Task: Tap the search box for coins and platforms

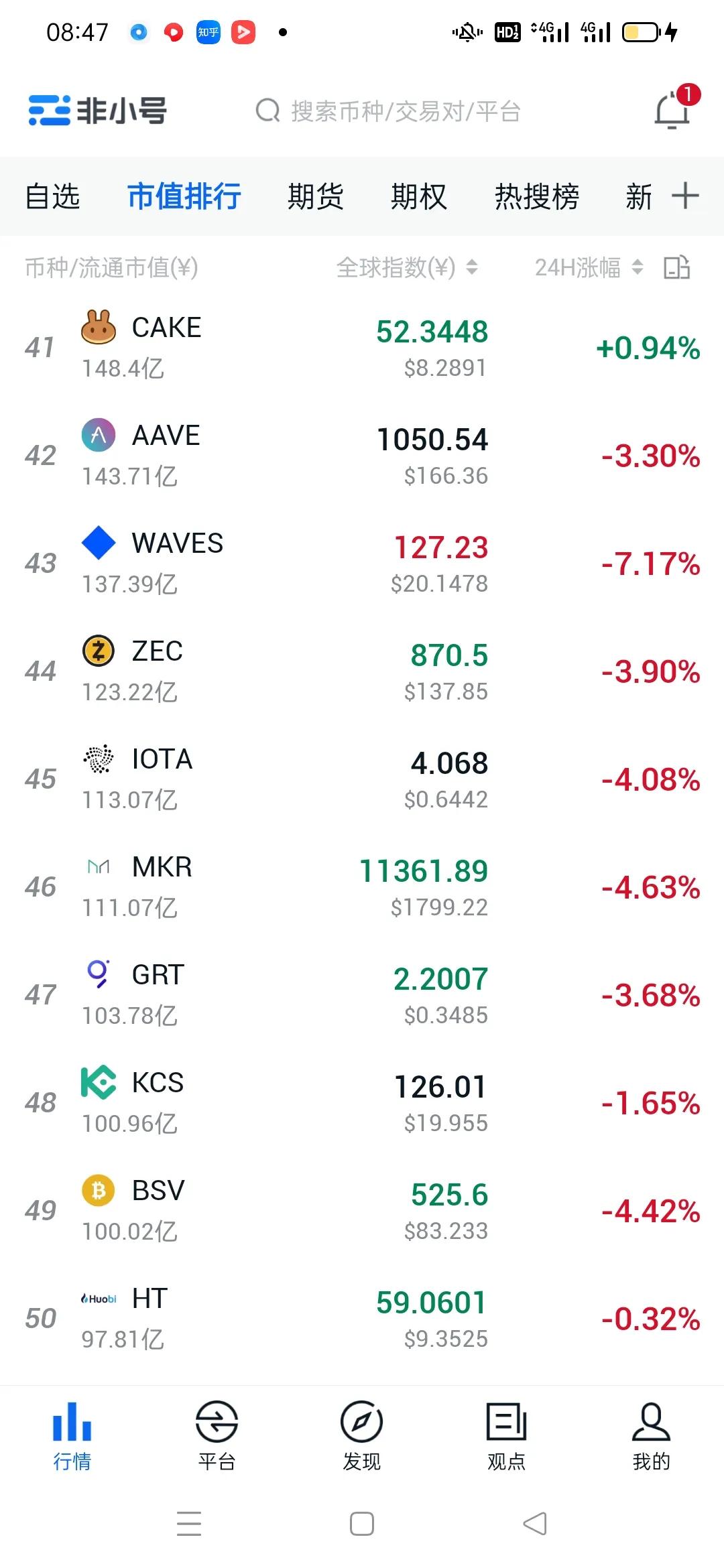Action: (x=389, y=111)
